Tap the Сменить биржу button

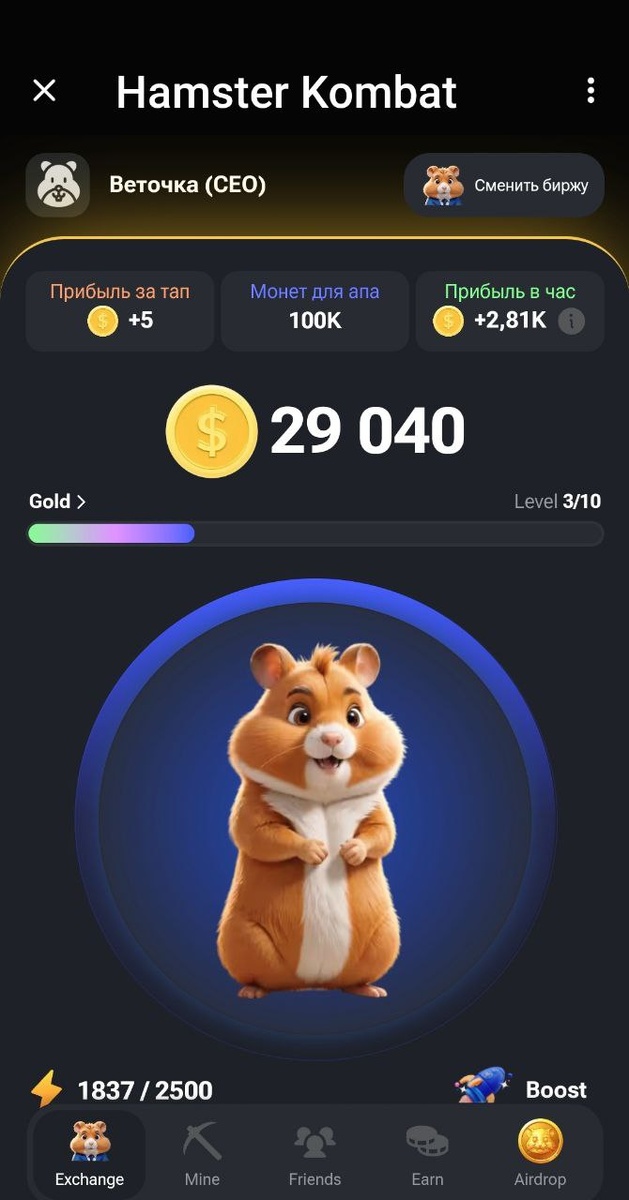point(504,185)
